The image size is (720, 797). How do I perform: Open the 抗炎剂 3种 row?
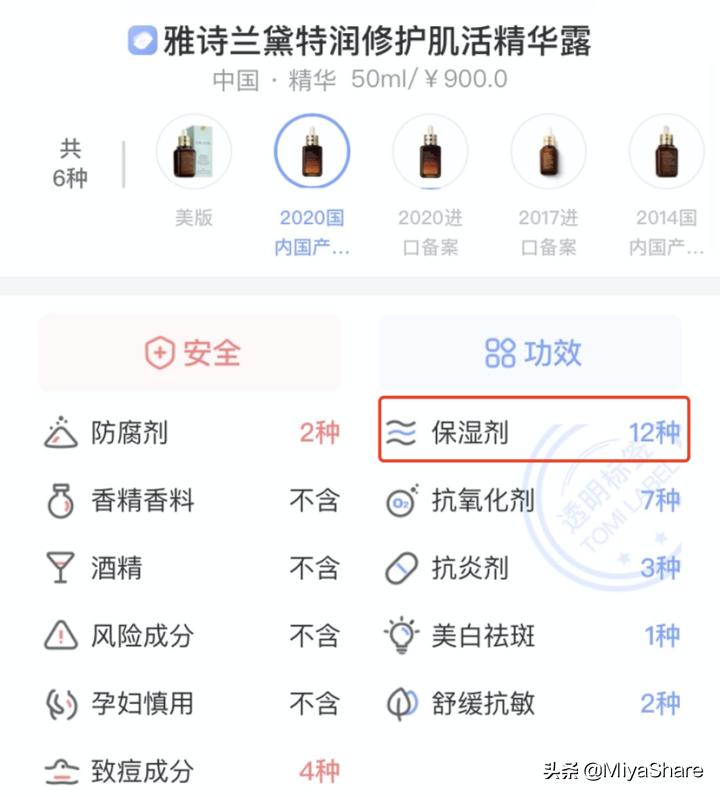point(533,568)
